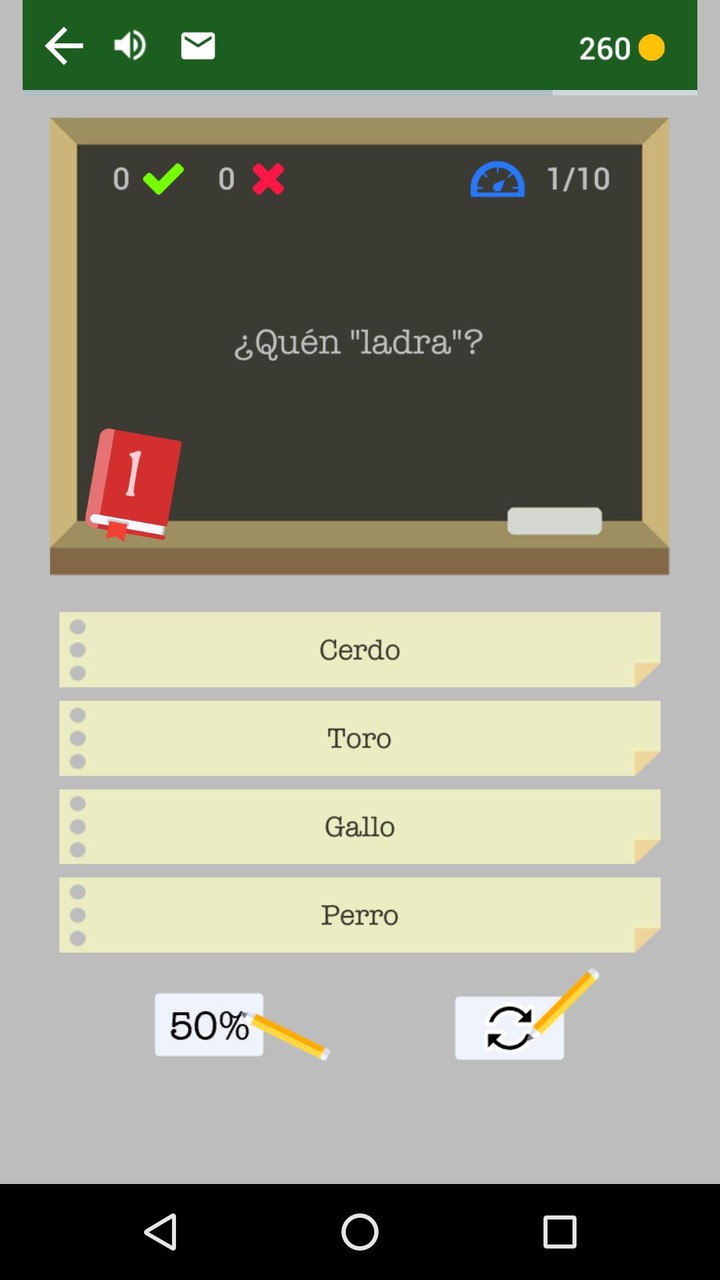
Task: Tap the green checkmark showing correct answers
Action: point(163,178)
